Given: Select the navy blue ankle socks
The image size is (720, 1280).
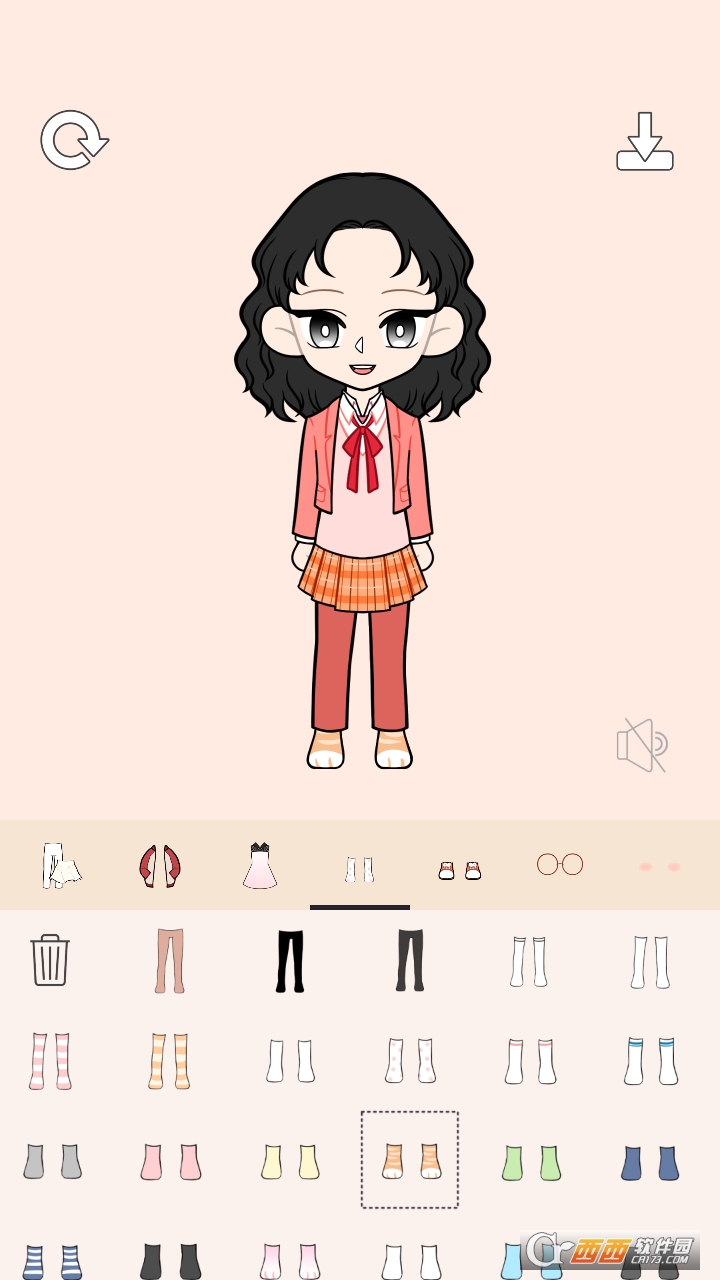Looking at the screenshot, I should pyautogui.click(x=648, y=1160).
